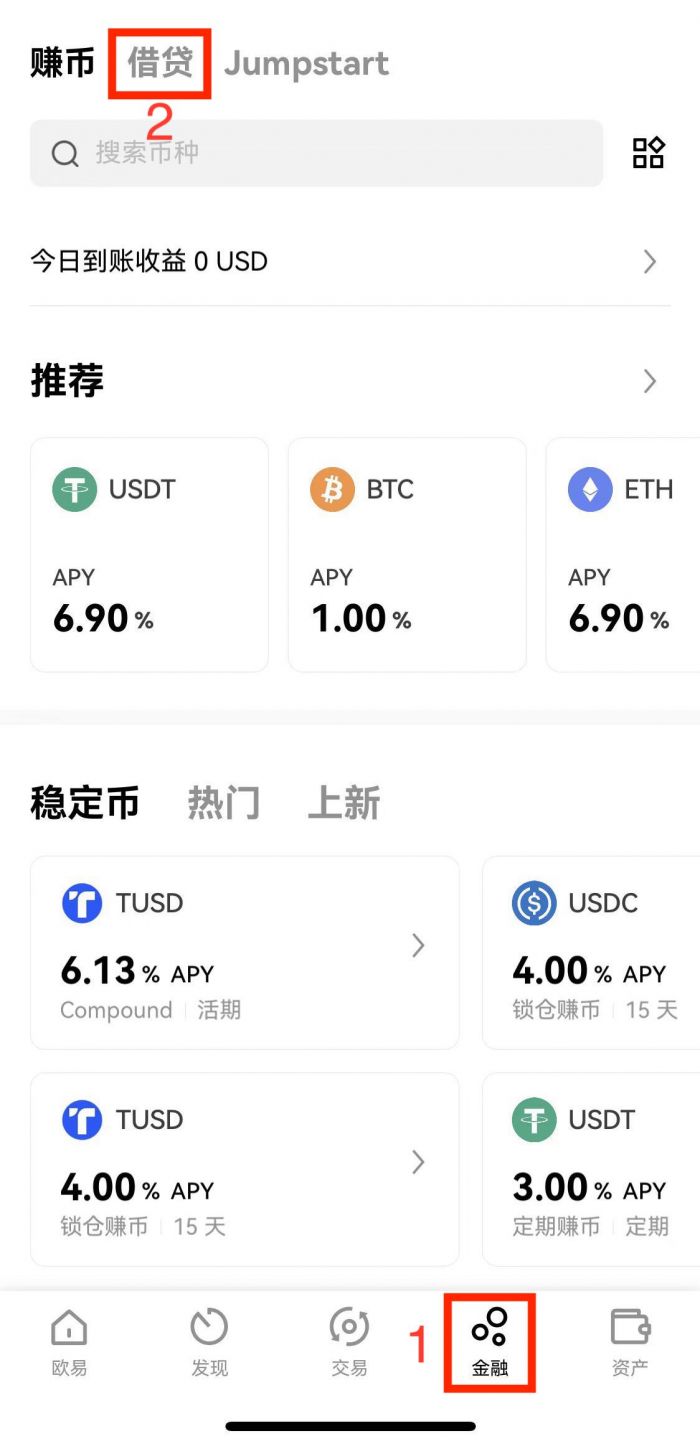Image resolution: width=700 pixels, height=1446 pixels.
Task: Open USDC 锁仓赚币 4.00% card
Action: pyautogui.click(x=591, y=952)
